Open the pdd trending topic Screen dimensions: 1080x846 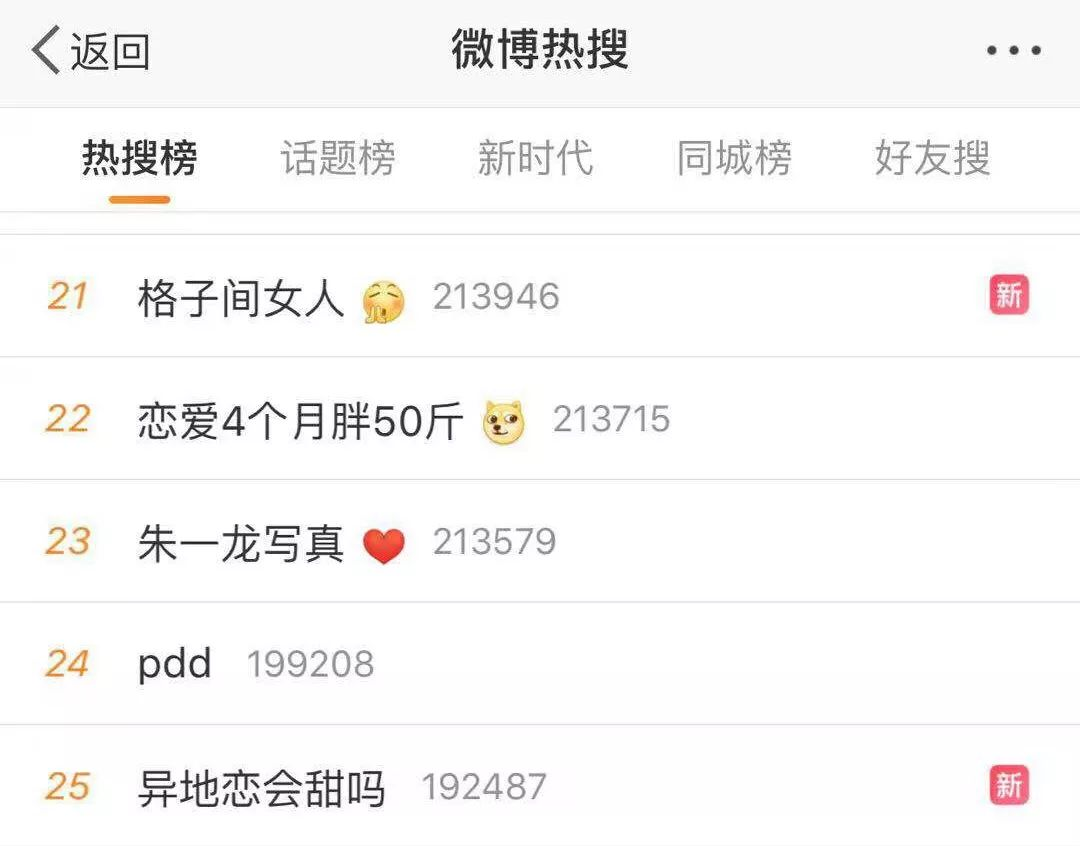(x=175, y=664)
